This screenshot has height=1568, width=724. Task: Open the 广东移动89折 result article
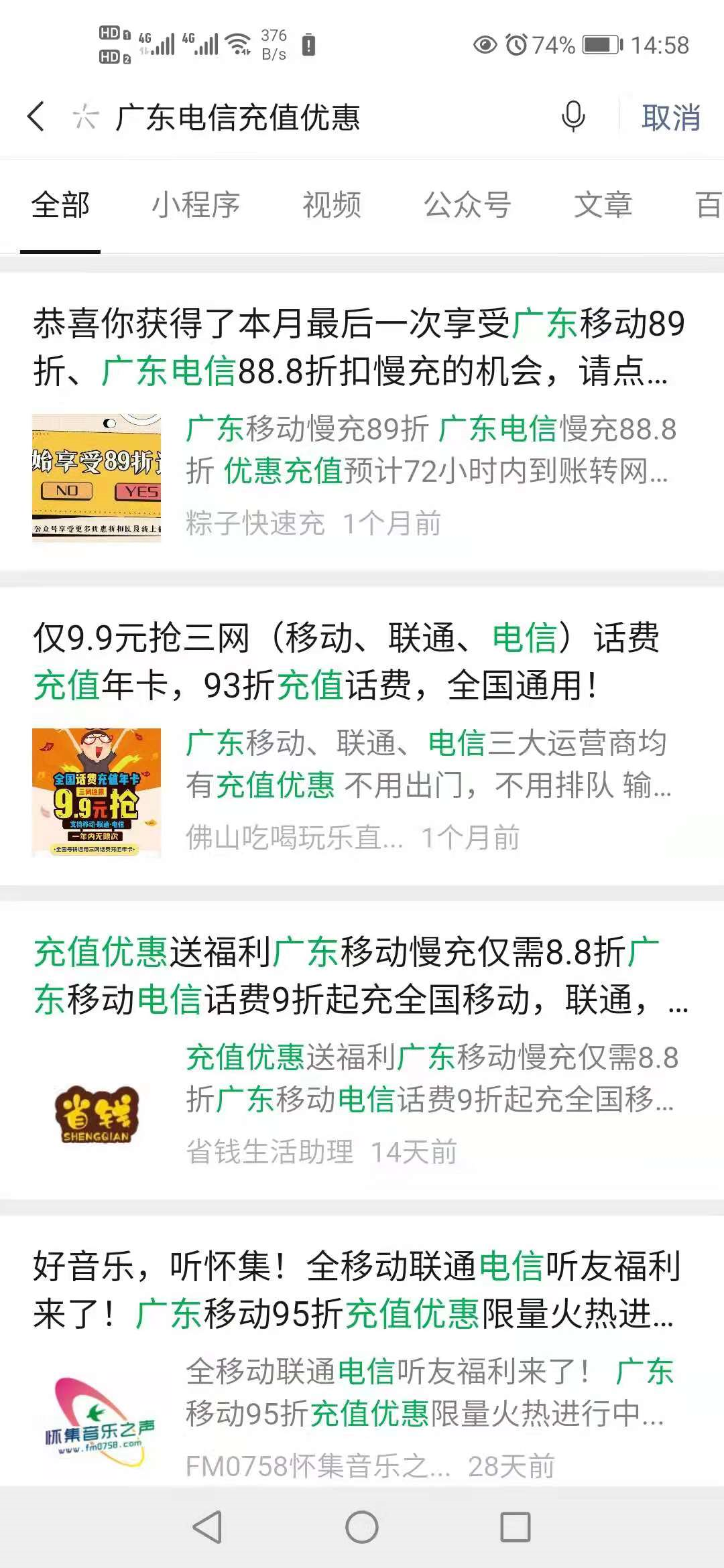pos(349,348)
